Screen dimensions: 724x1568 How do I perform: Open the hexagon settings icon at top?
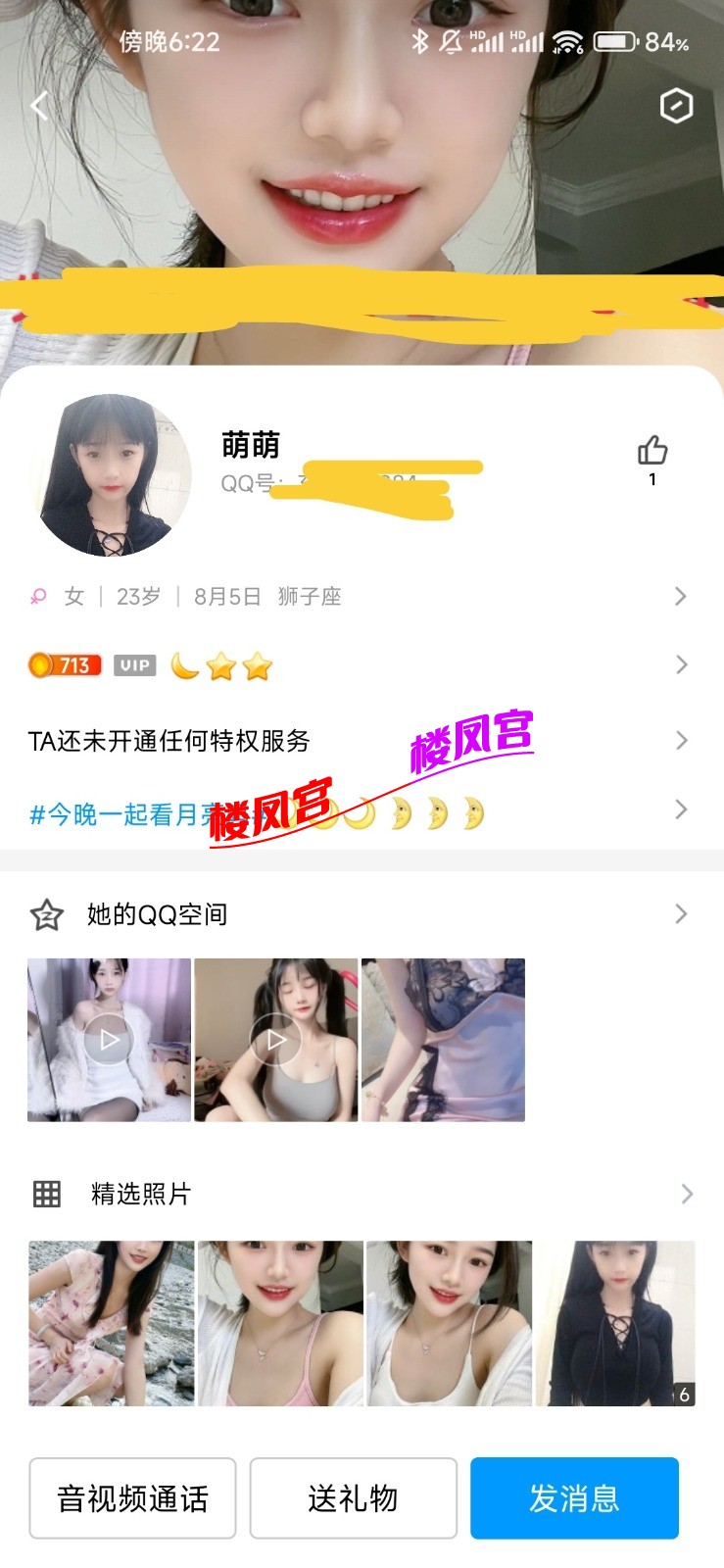coord(676,105)
